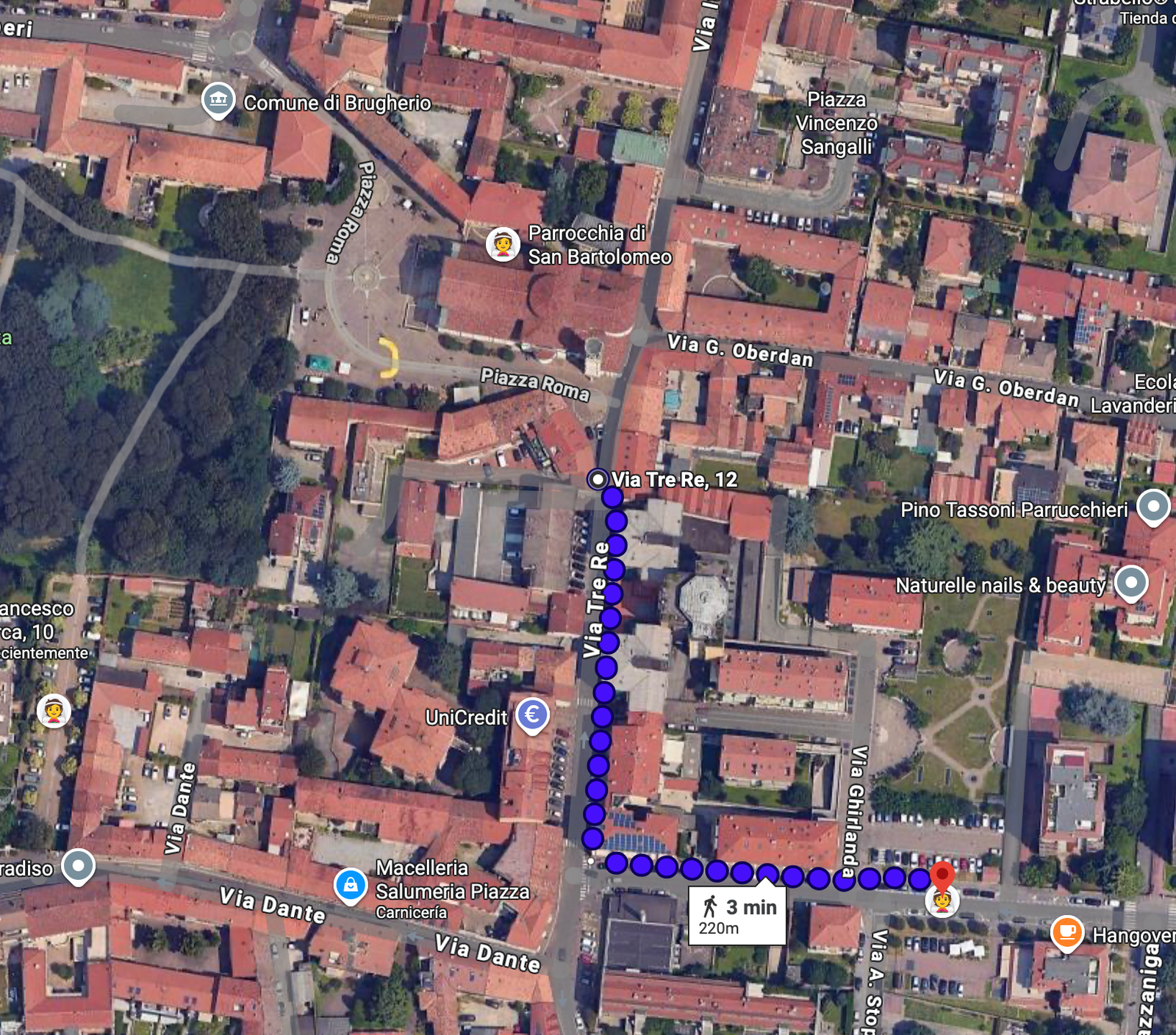The image size is (1176, 1035).
Task: Open the Comune di Brugherio place marker
Action: [218, 100]
